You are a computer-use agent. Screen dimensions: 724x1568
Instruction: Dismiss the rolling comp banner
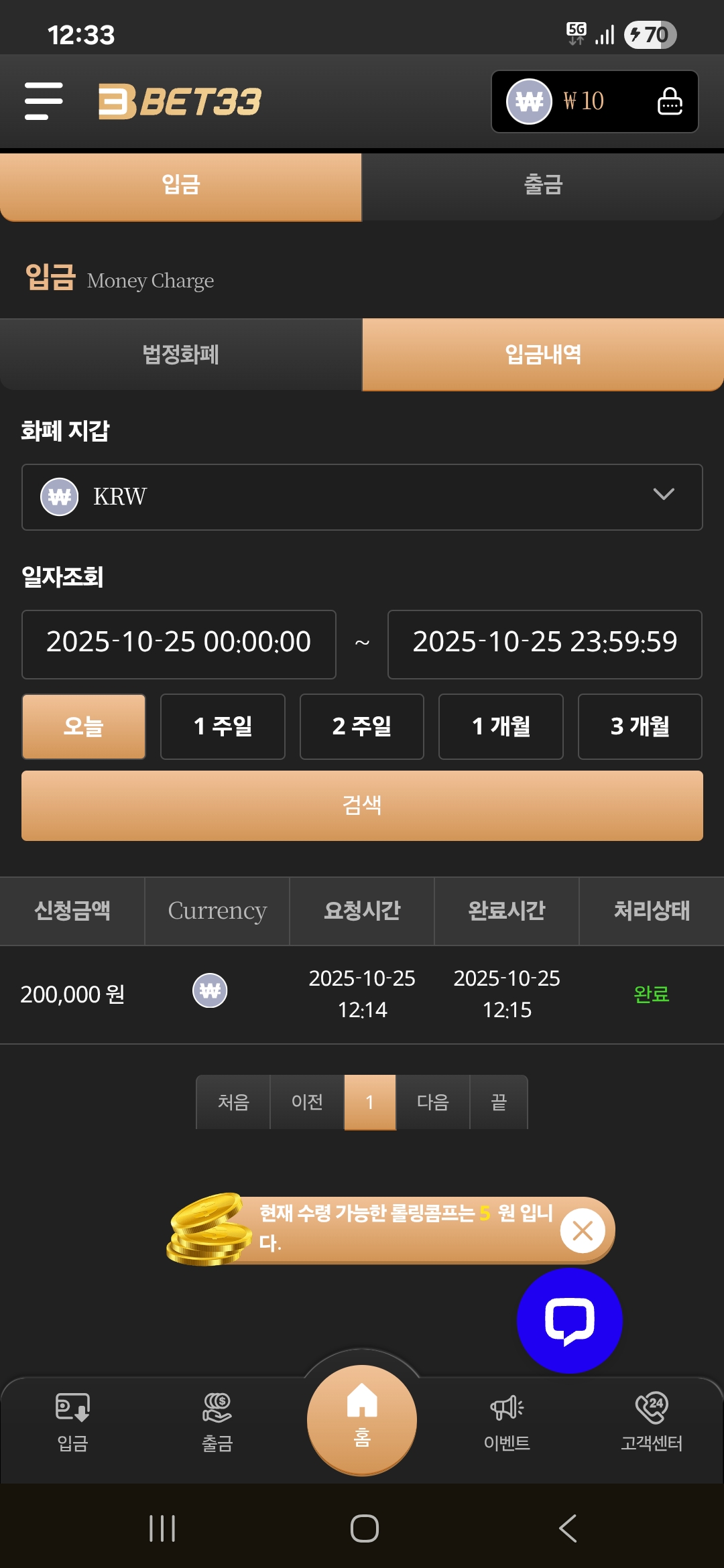pos(583,1230)
